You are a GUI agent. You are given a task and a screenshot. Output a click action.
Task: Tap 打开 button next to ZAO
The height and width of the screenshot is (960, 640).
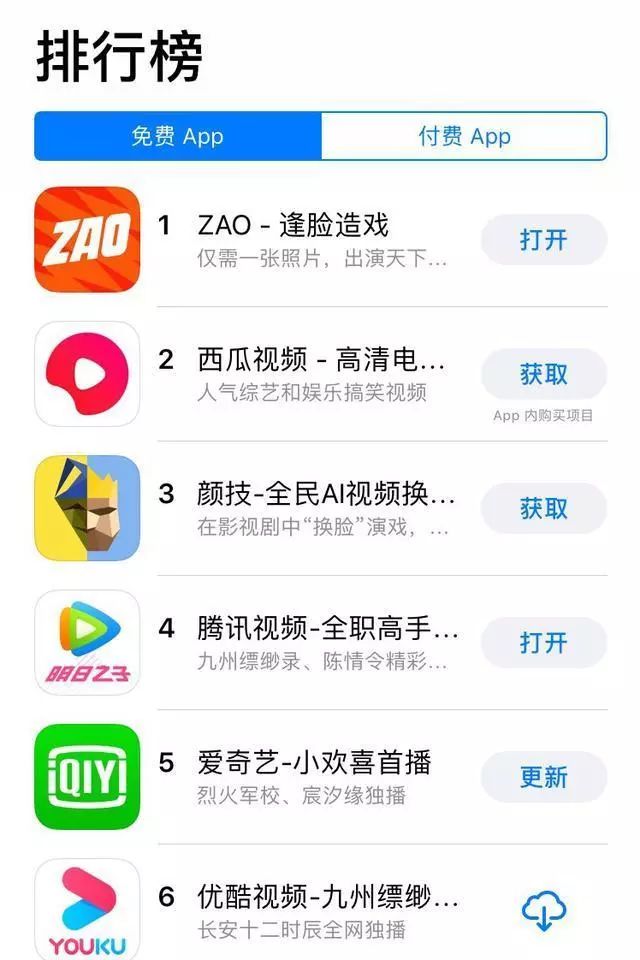pyautogui.click(x=544, y=240)
